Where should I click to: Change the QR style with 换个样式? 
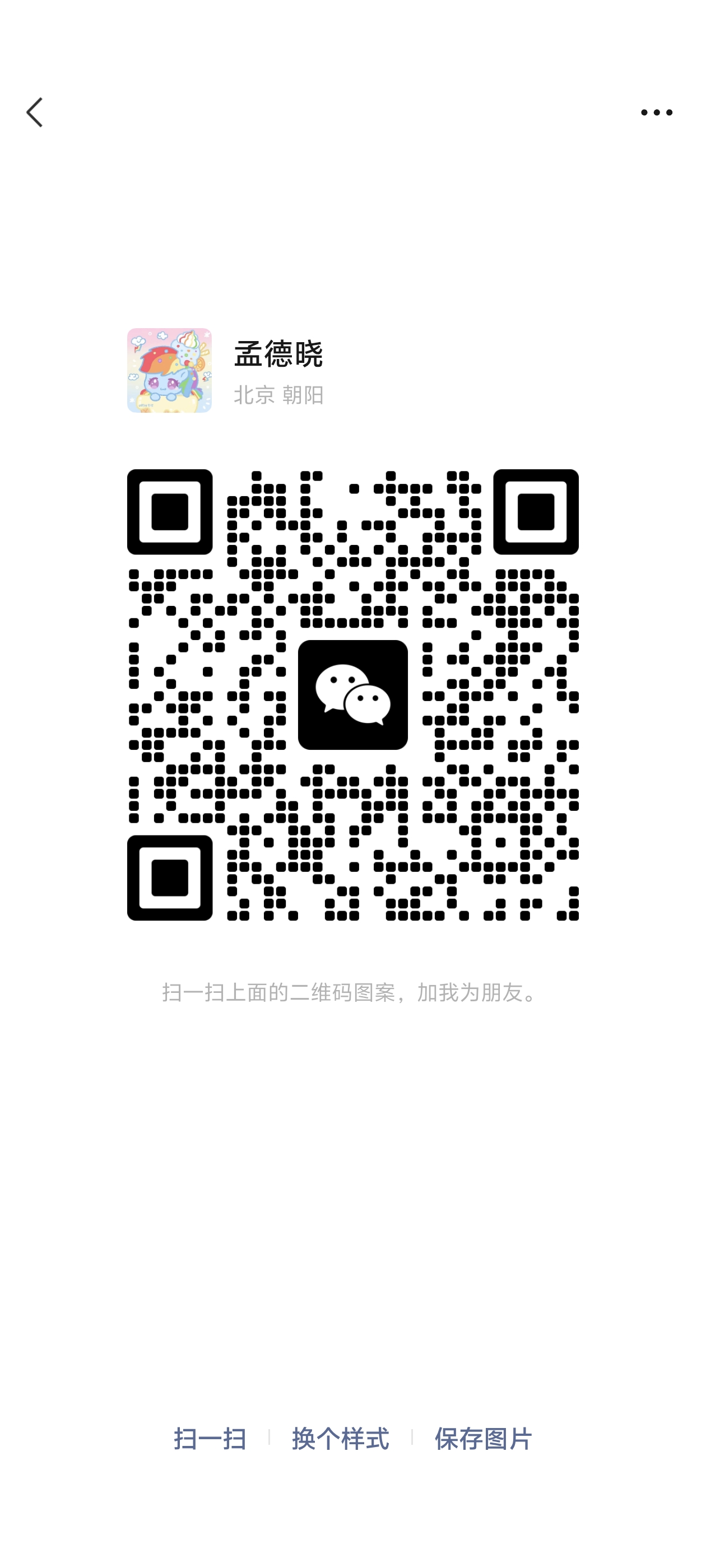click(340, 1438)
